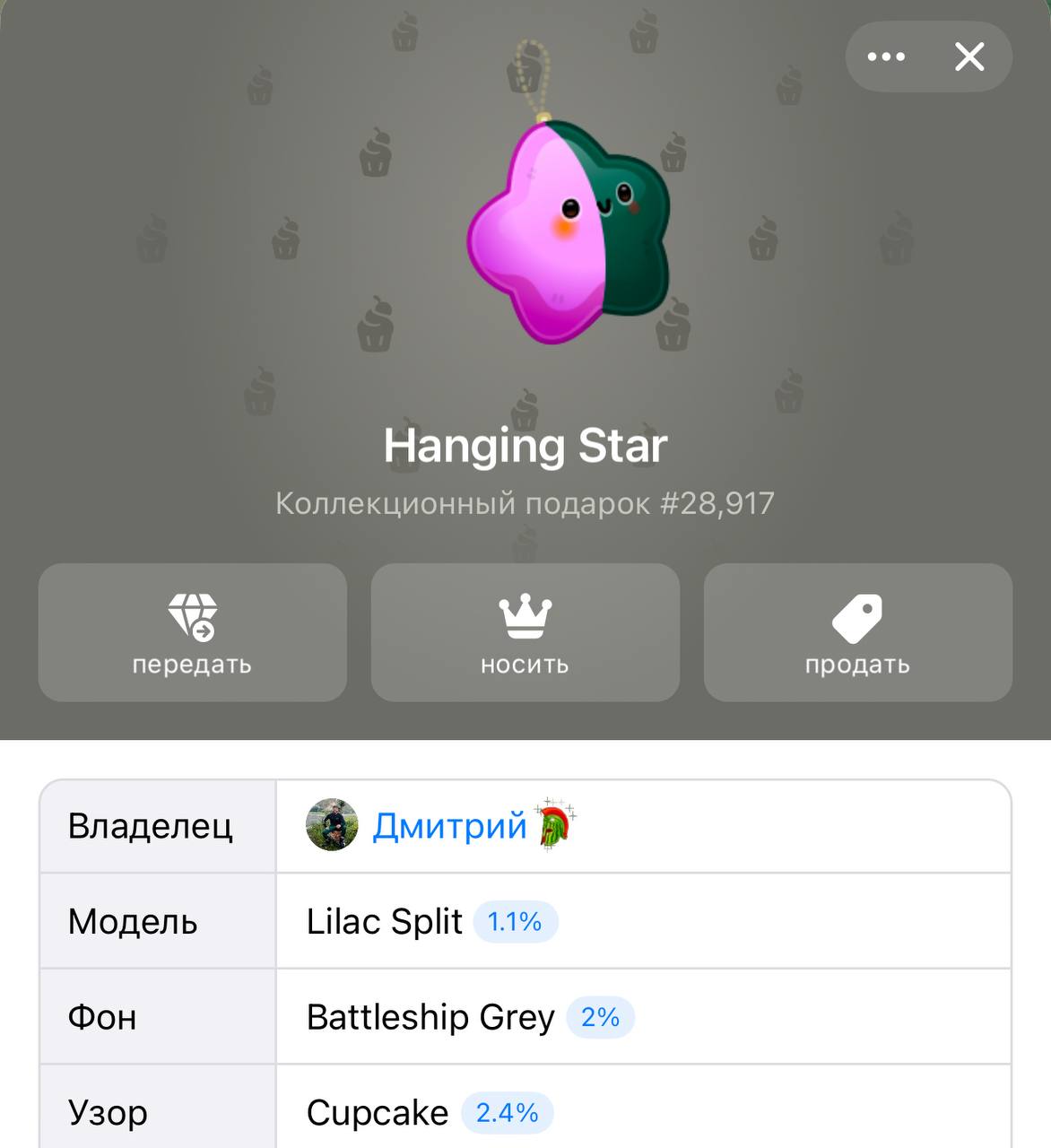
Task: Close the gift details sheet
Action: pos(969,57)
